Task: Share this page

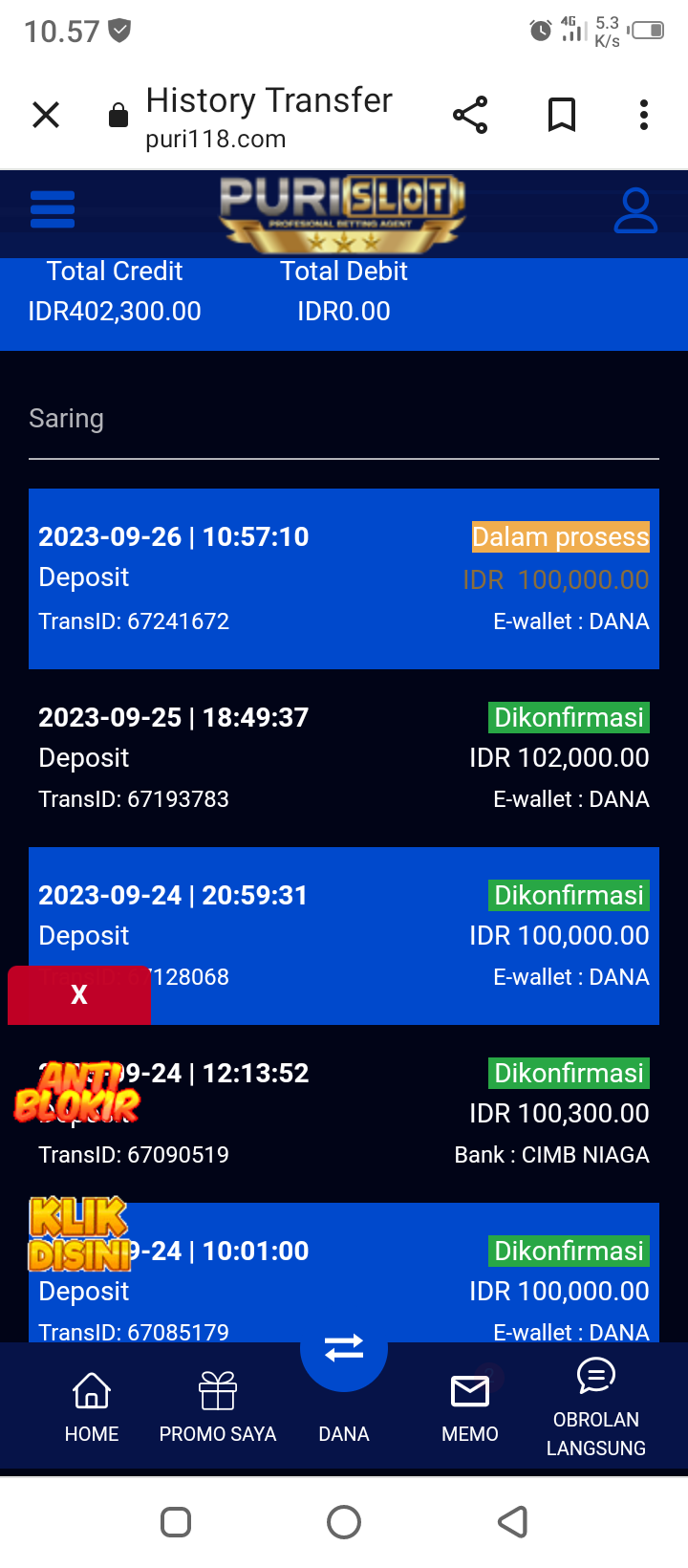Action: pyautogui.click(x=470, y=116)
